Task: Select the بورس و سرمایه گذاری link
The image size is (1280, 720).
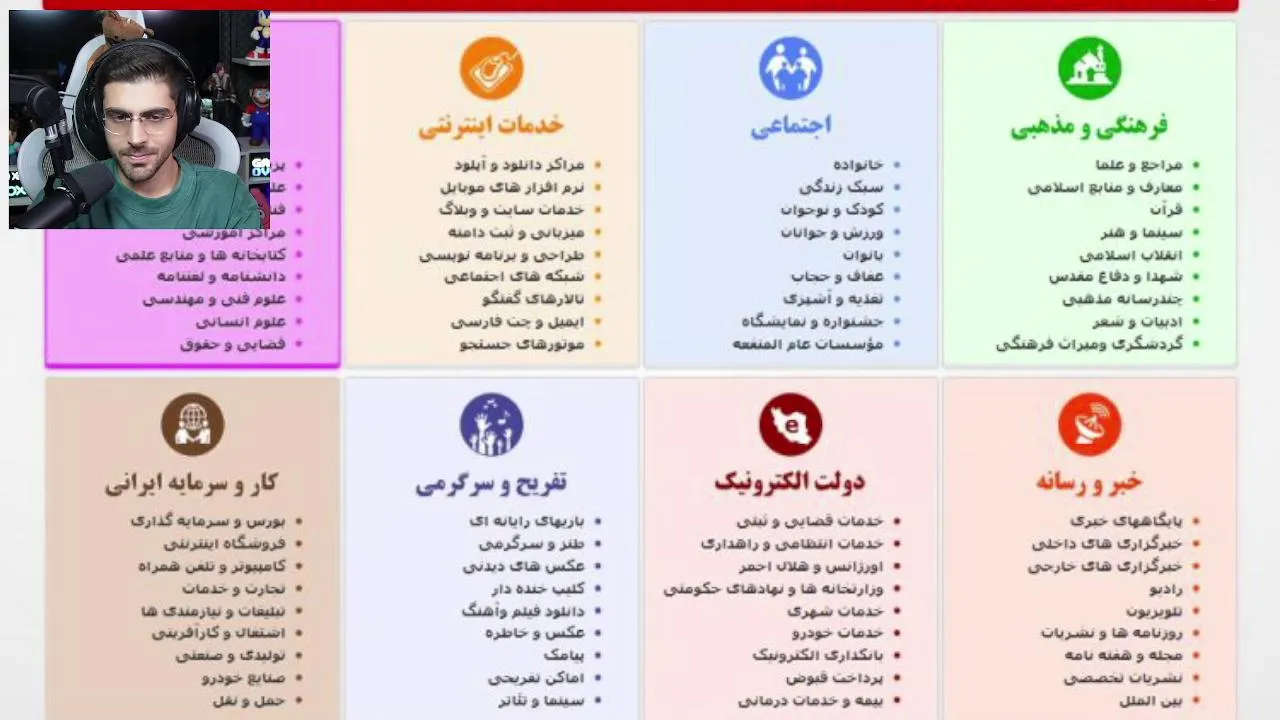Action: [208, 521]
